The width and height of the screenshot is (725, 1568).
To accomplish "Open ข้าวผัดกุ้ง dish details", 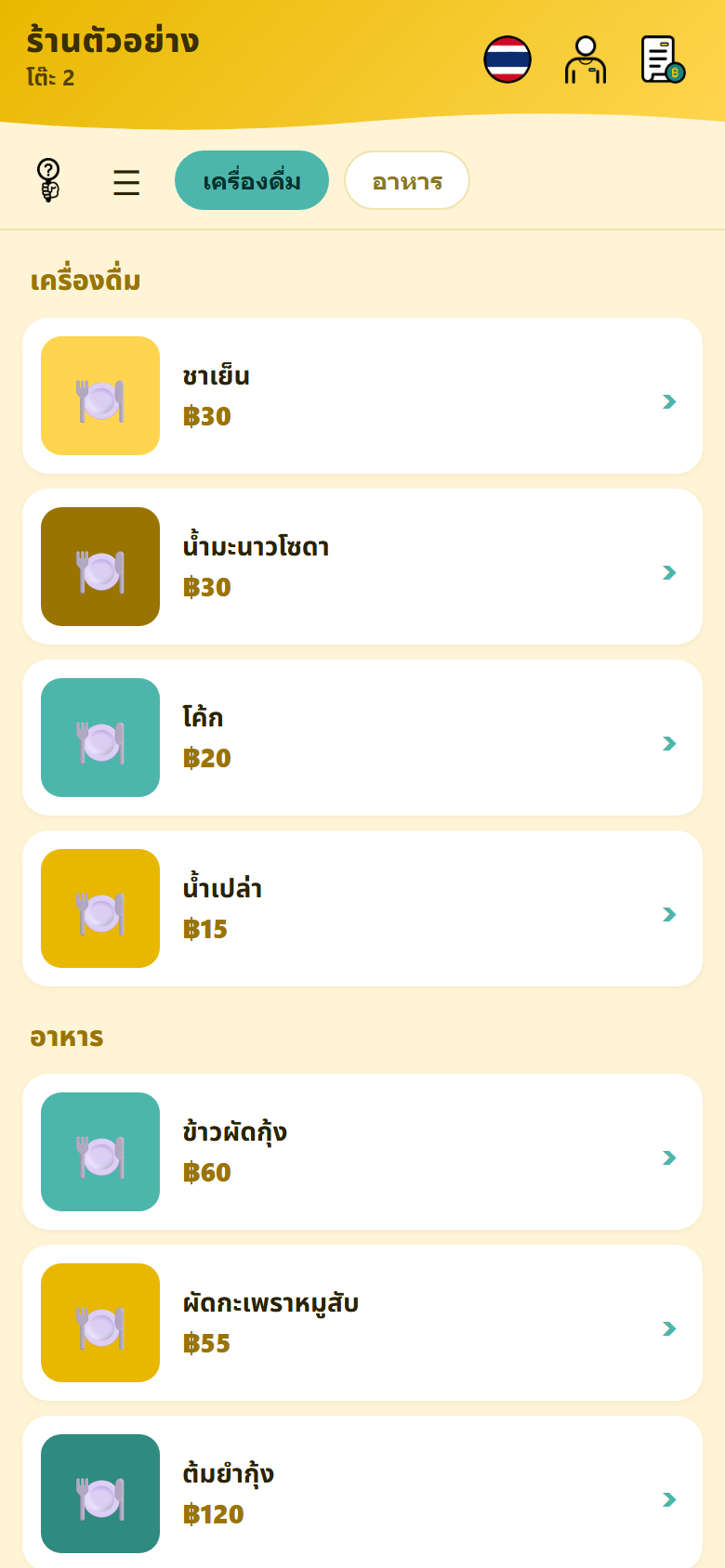I will click(x=362, y=1152).
